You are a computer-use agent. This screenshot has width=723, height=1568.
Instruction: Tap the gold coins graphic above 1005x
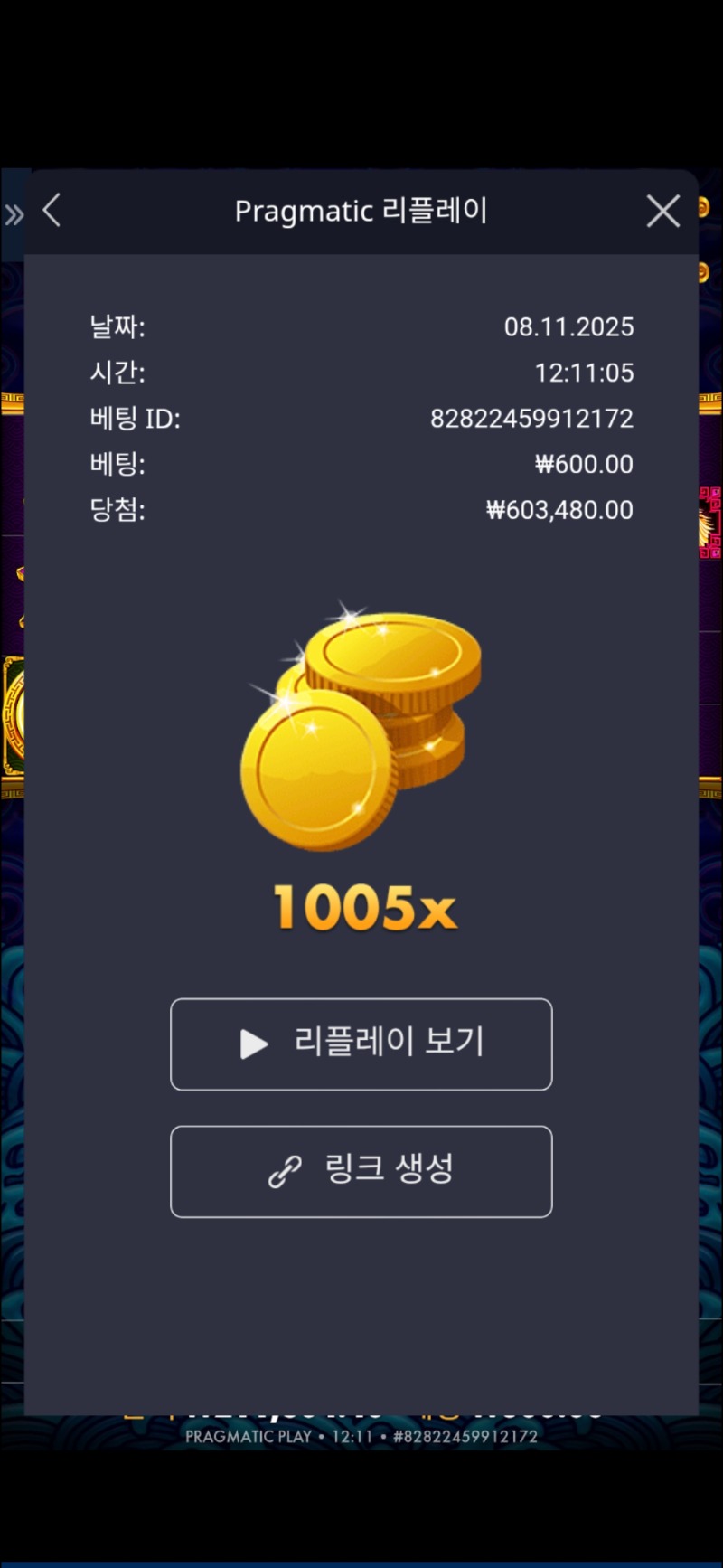360,728
